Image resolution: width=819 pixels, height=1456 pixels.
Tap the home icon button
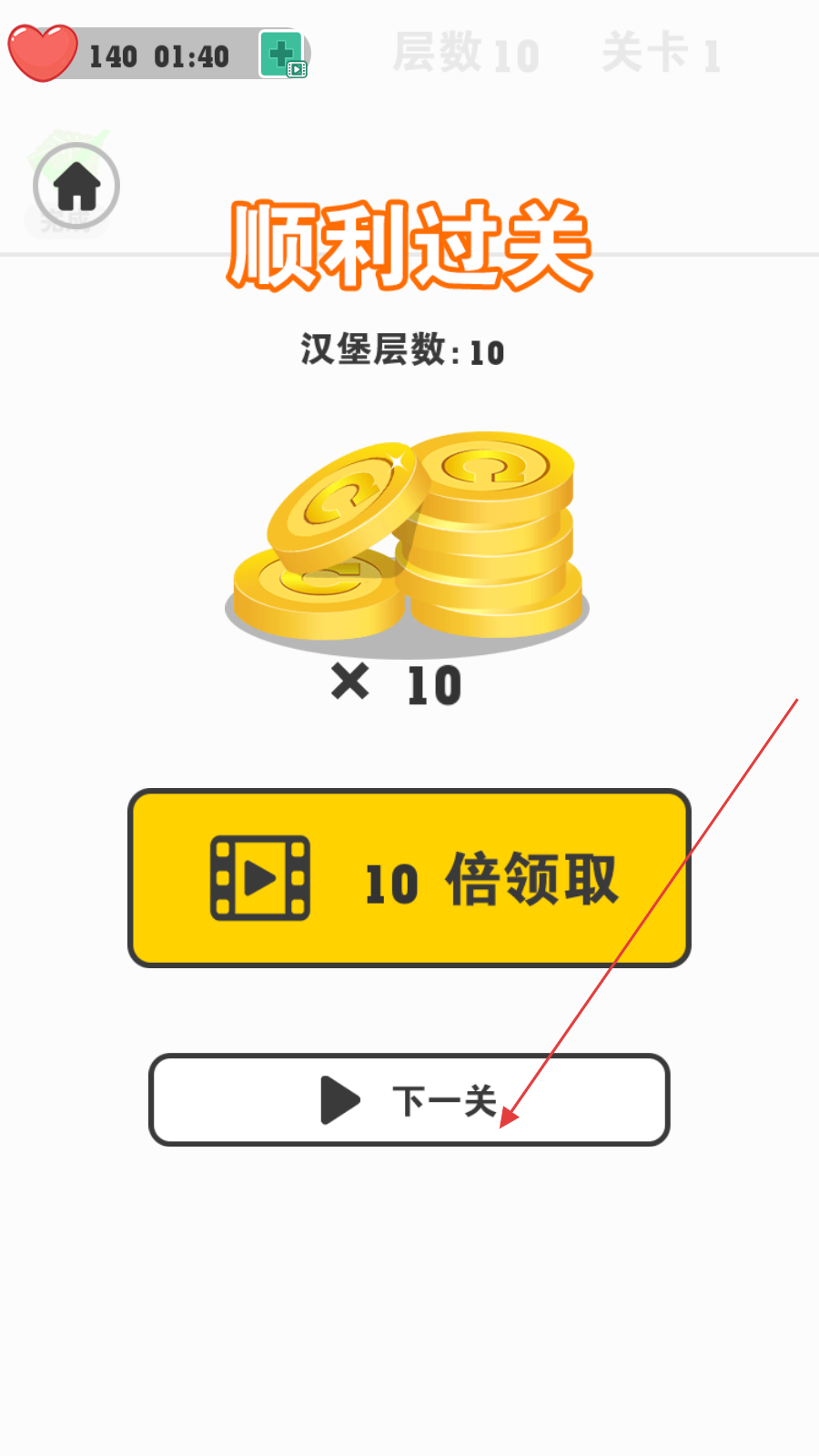76,186
